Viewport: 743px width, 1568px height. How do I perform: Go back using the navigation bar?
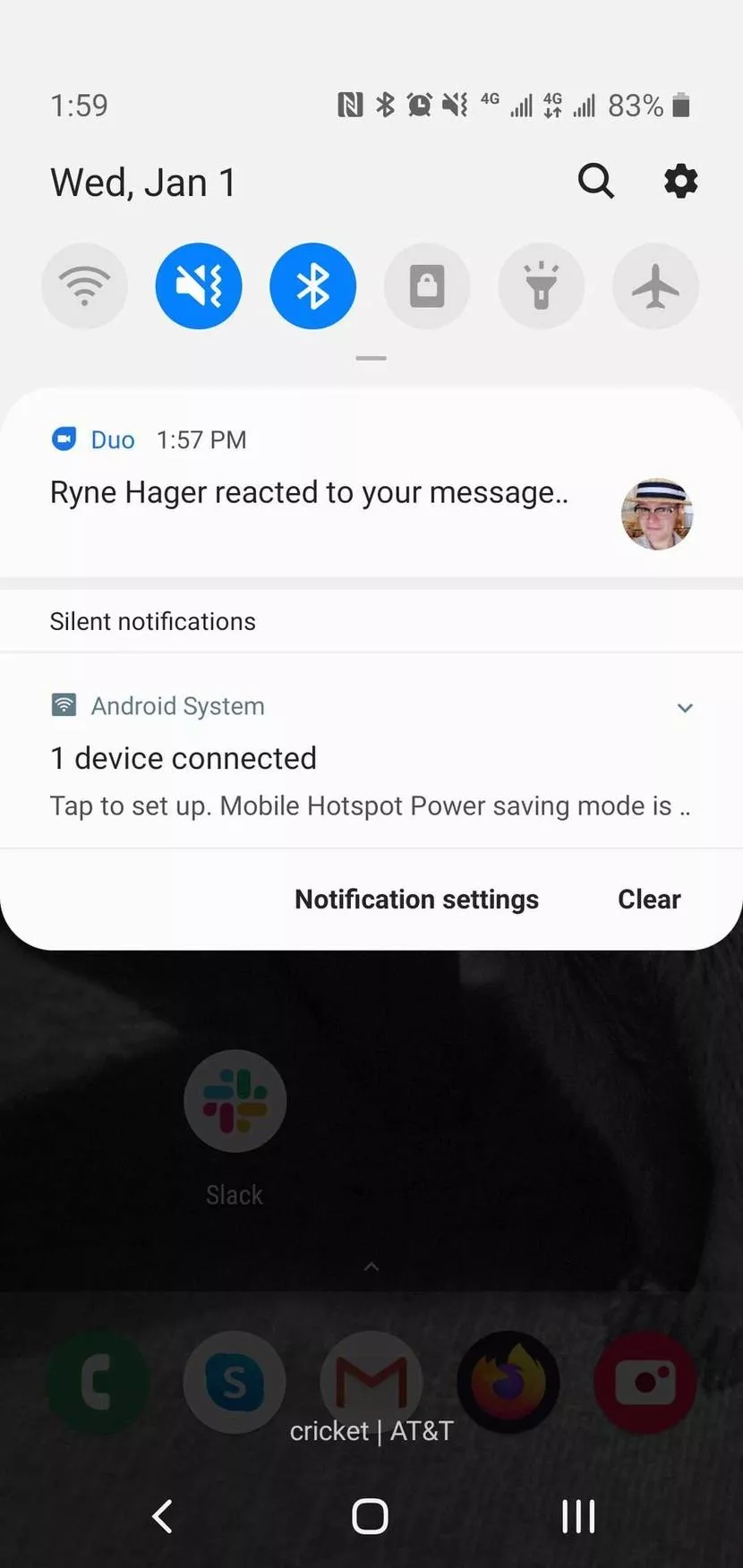click(x=163, y=1516)
